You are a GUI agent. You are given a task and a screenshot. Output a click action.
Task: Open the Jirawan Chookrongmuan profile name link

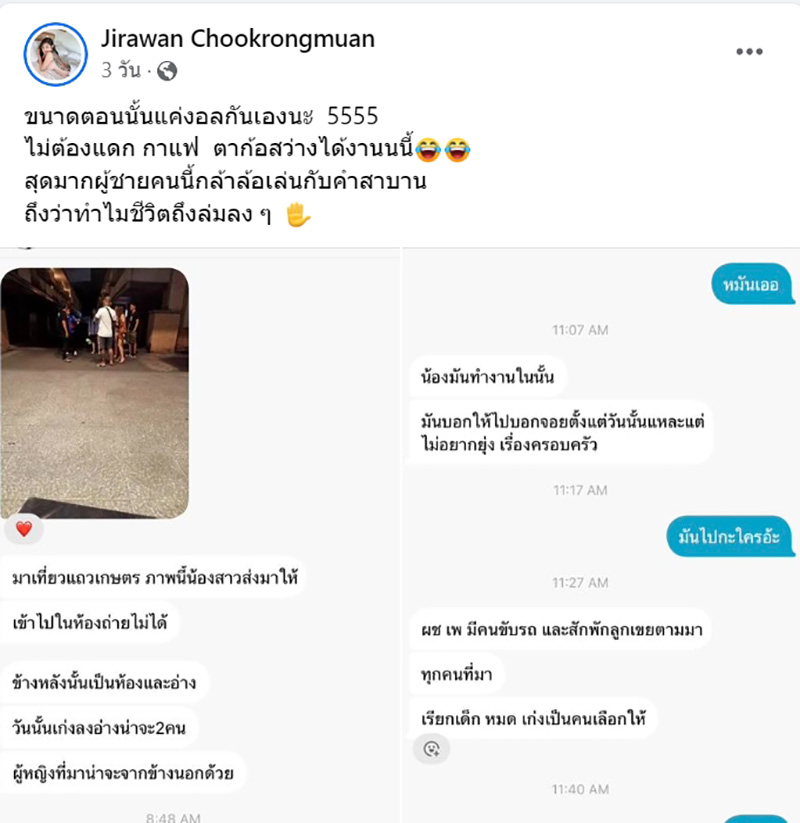[x=238, y=39]
